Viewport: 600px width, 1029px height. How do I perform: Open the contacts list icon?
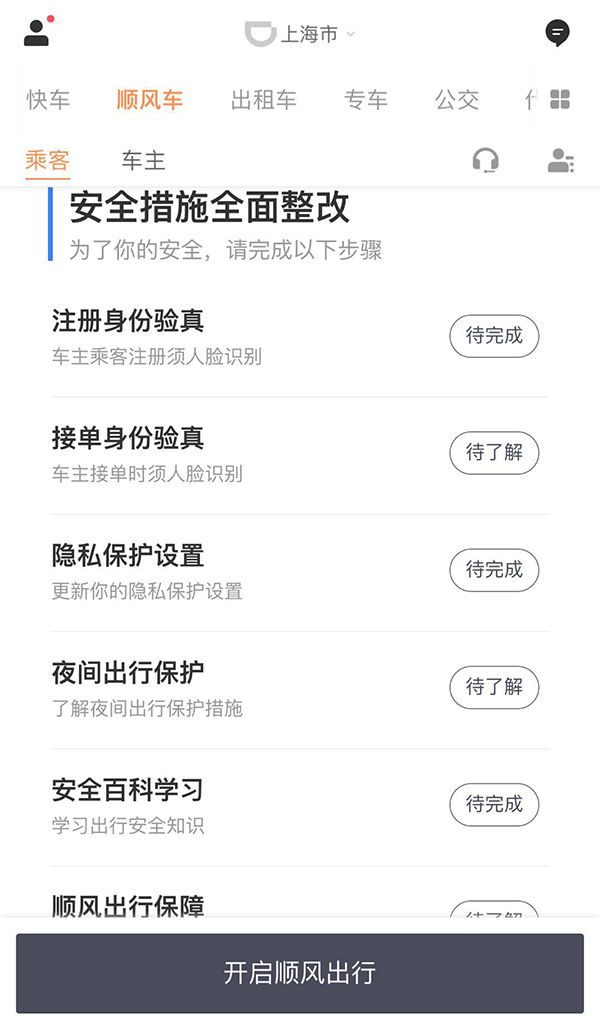(560, 160)
